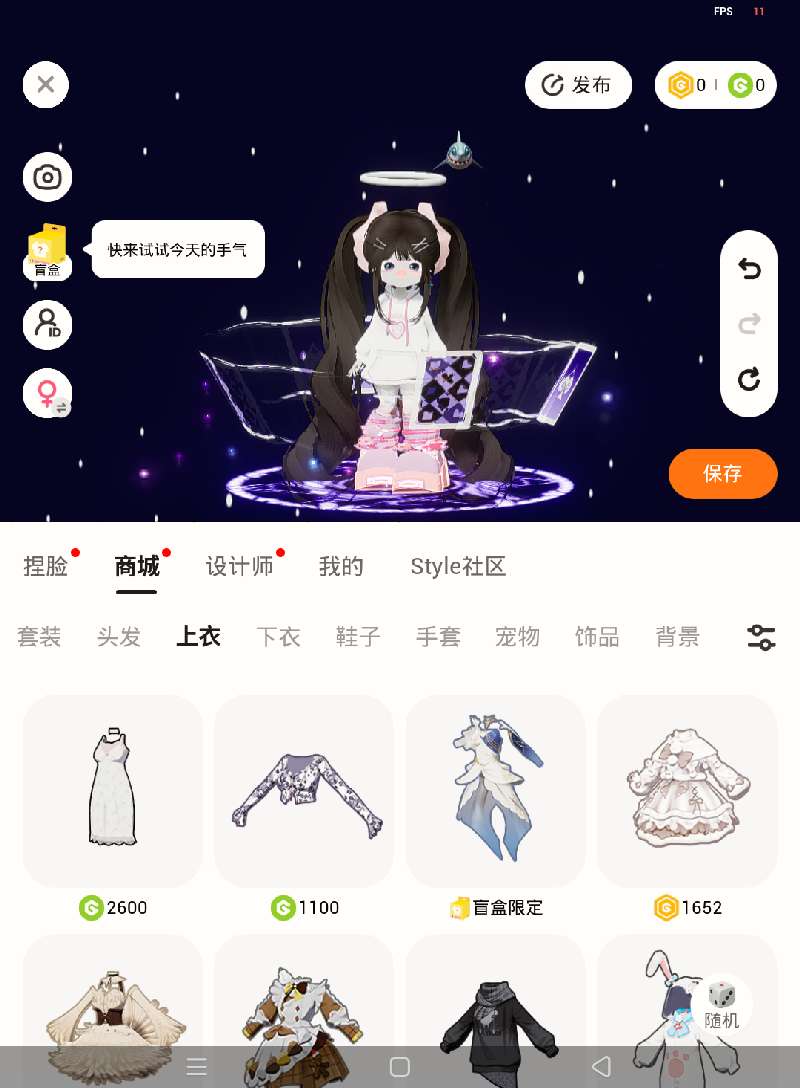The height and width of the screenshot is (1088, 800).
Task: Open the 盲盒 blind box
Action: (x=47, y=250)
